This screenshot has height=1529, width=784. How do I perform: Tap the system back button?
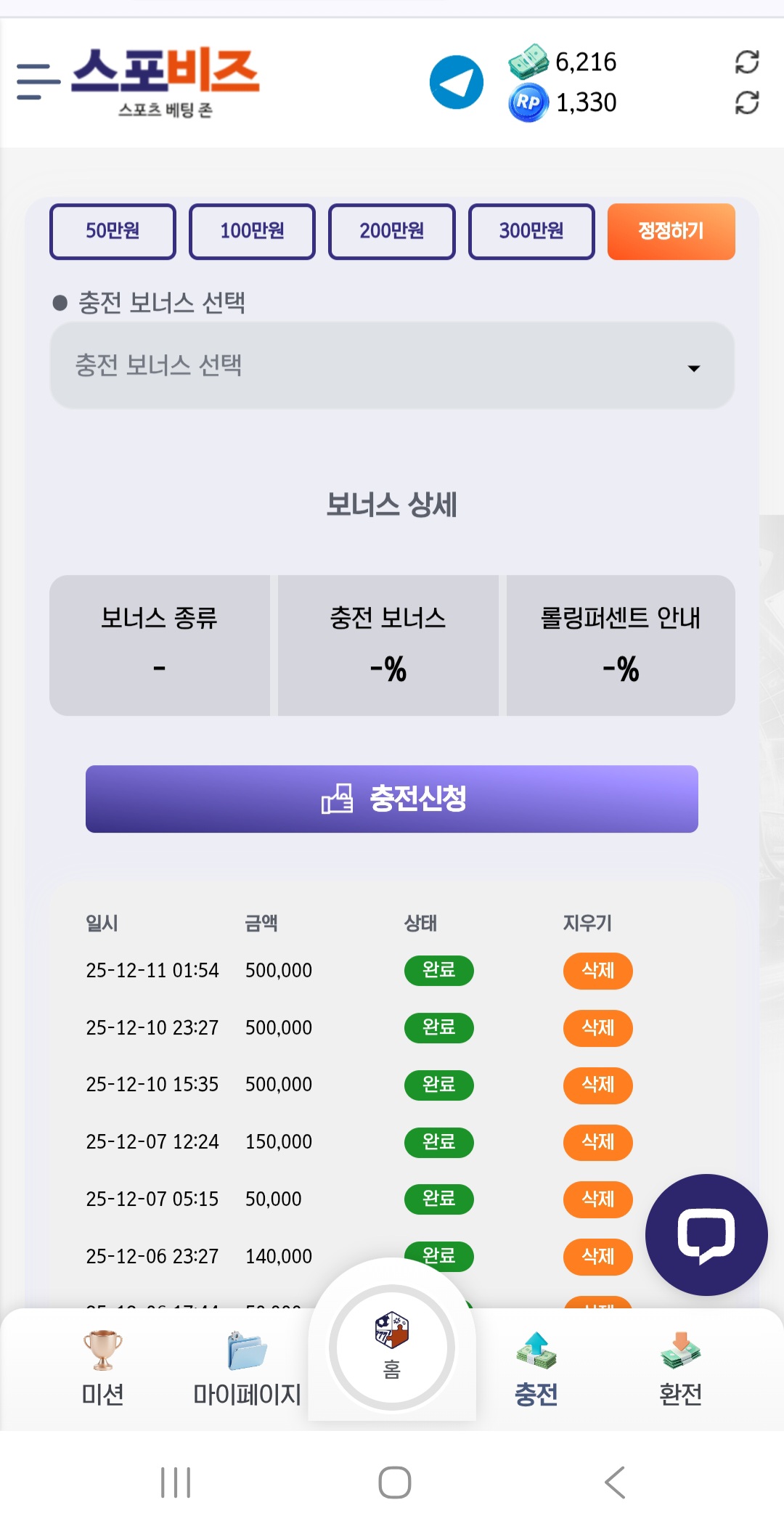[x=614, y=1483]
